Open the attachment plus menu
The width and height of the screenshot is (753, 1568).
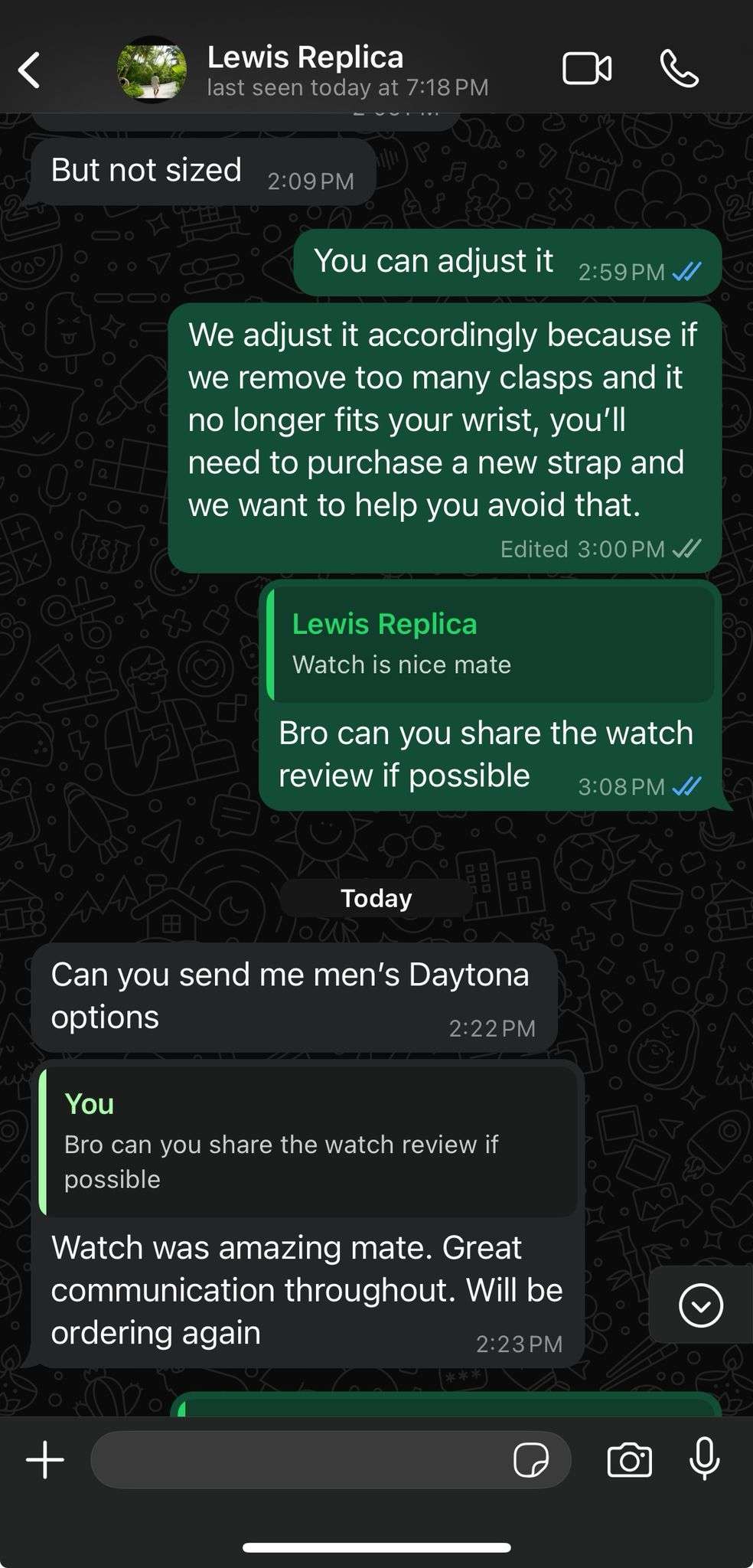[45, 1459]
